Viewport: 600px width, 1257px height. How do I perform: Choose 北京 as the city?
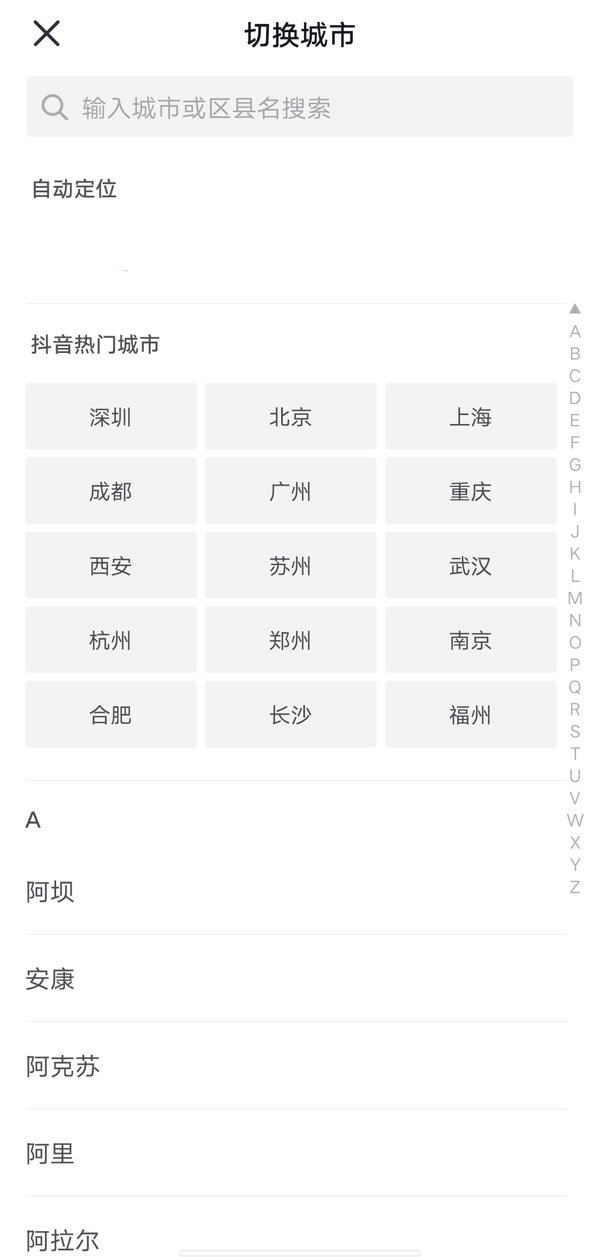(x=291, y=417)
